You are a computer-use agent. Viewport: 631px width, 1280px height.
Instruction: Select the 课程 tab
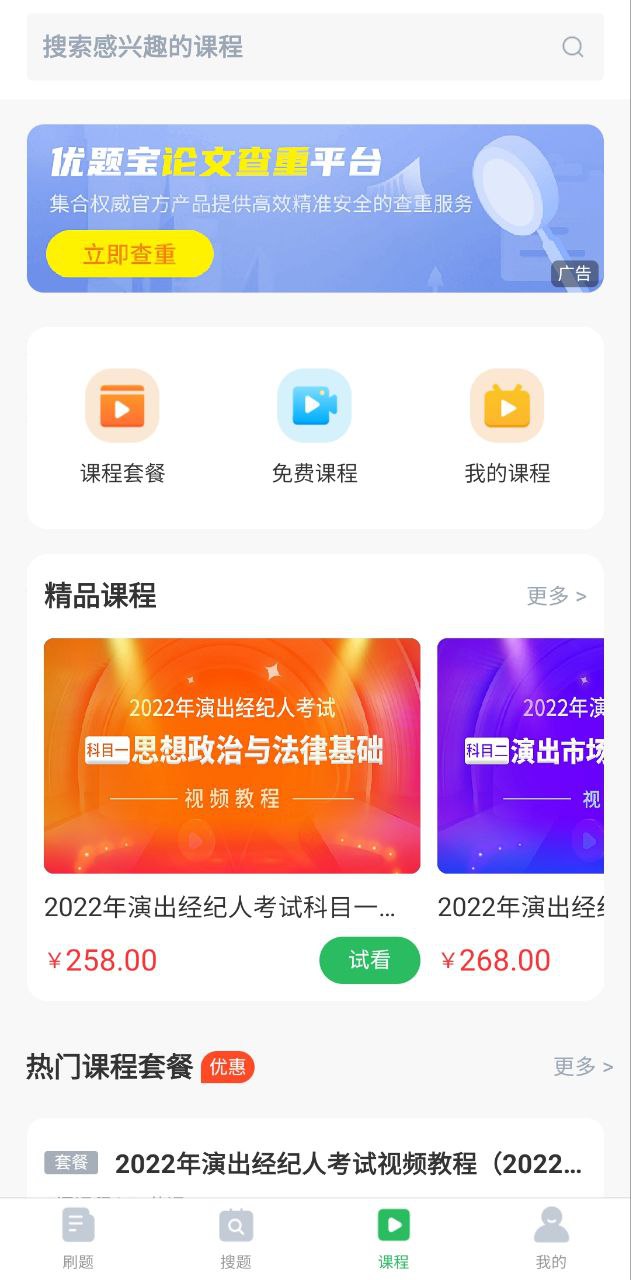[393, 1238]
